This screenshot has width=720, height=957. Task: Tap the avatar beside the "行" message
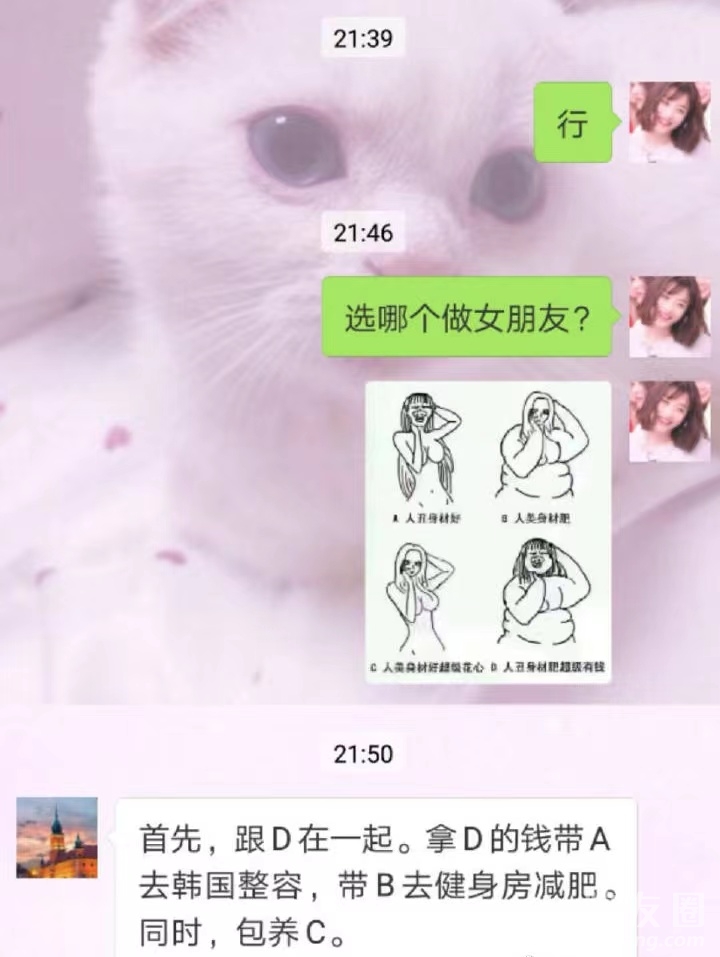click(670, 122)
